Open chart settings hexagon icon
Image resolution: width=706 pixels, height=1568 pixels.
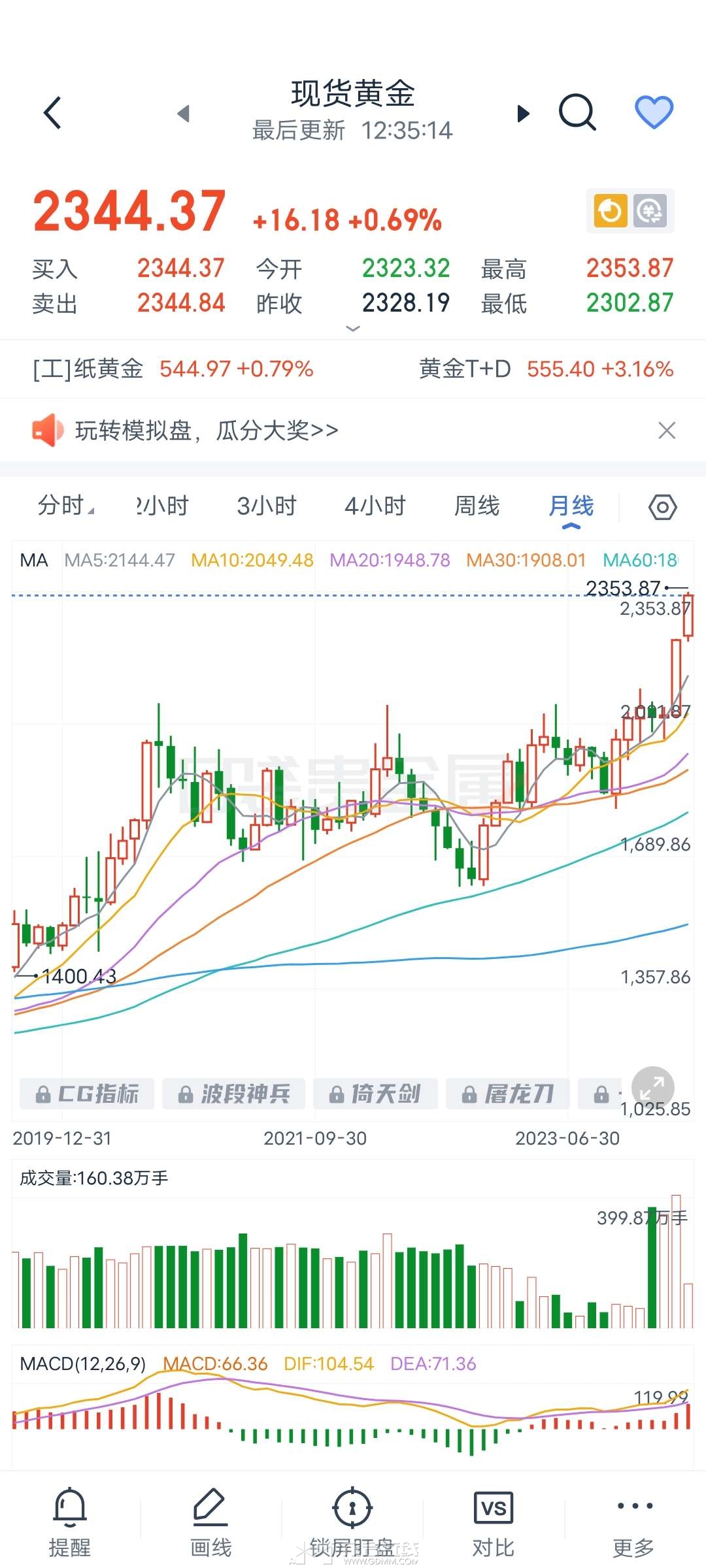(x=662, y=507)
